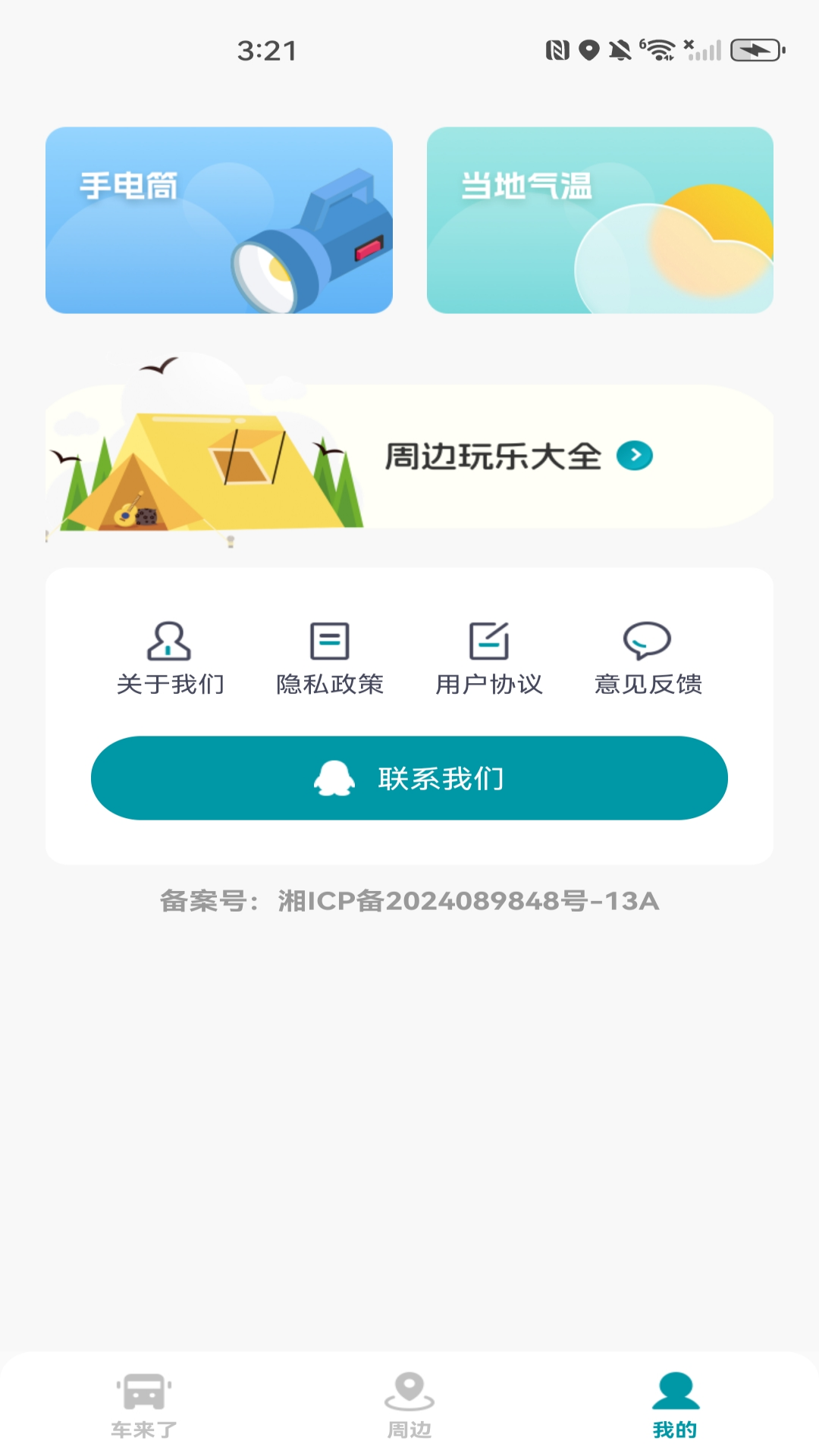Click the QQ penguin icon on 联系我们
819x1456 pixels.
(x=336, y=777)
